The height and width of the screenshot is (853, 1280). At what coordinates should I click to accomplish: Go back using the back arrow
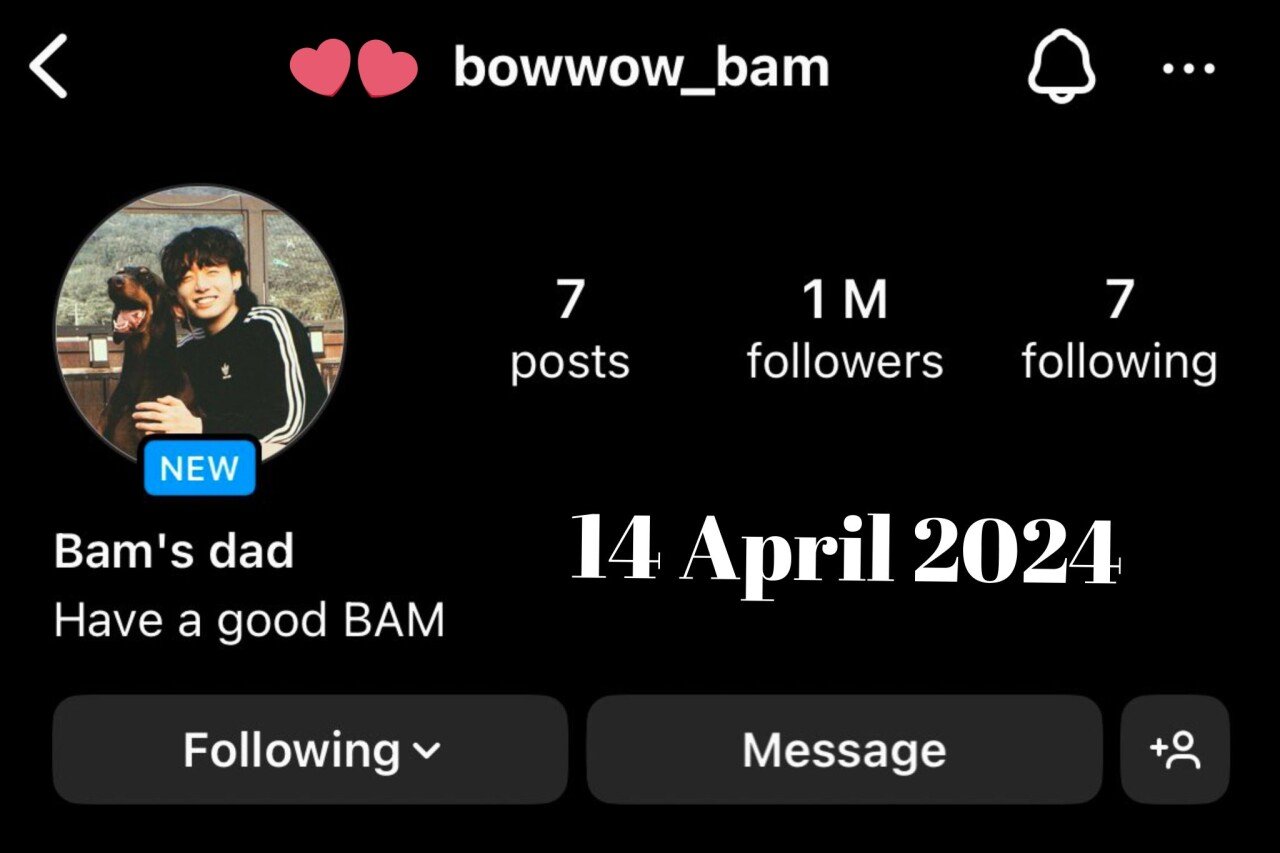[x=48, y=66]
